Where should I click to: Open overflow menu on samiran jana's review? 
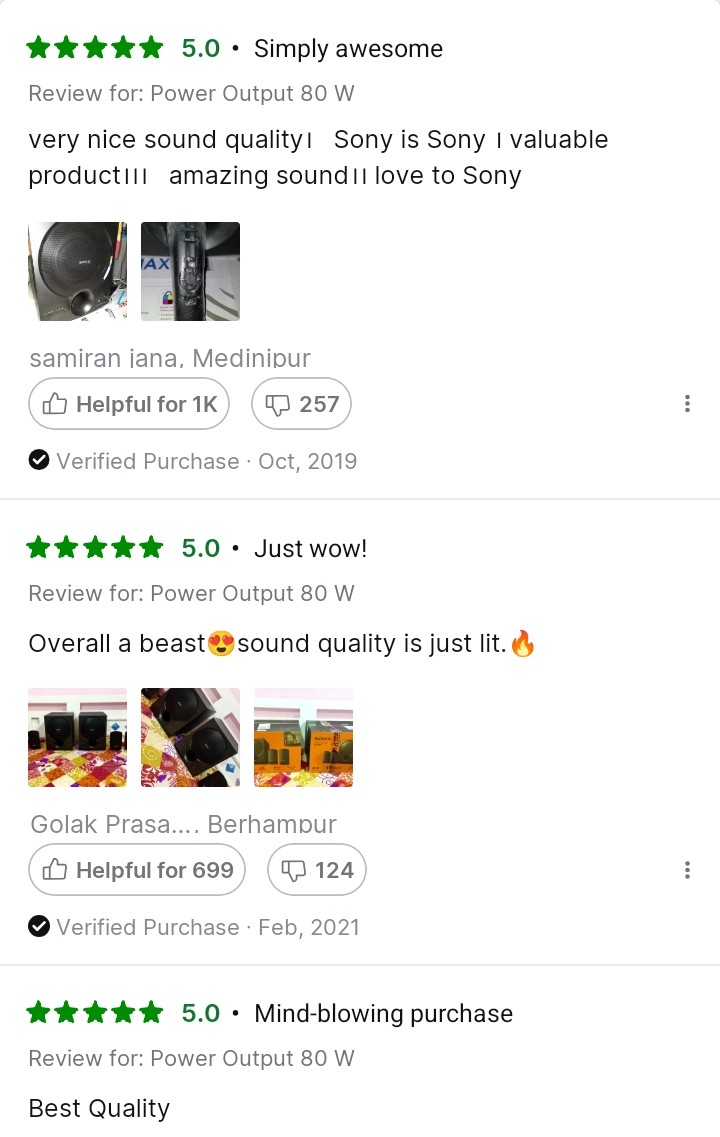pos(687,404)
